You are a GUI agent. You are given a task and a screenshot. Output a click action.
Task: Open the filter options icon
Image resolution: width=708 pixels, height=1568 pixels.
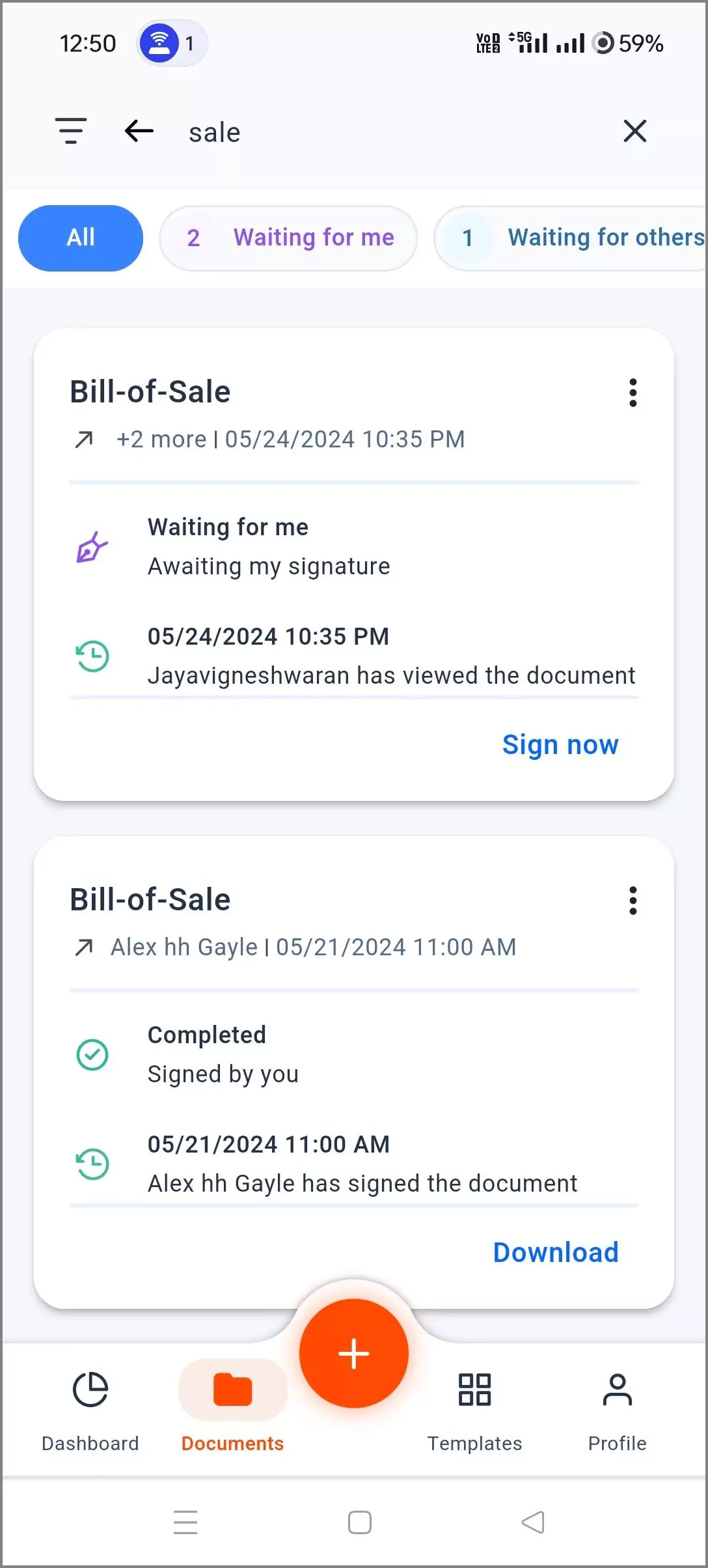pyautogui.click(x=72, y=130)
